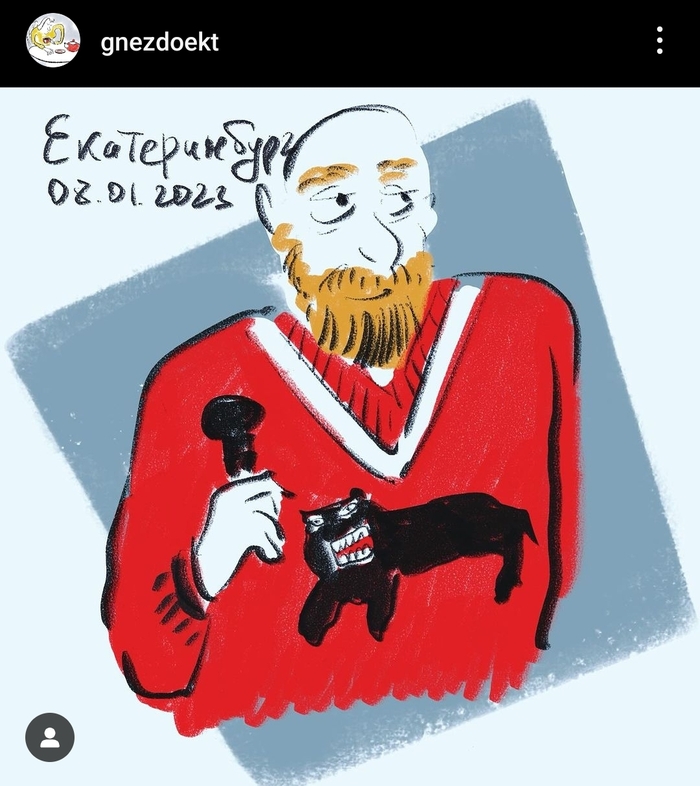Screen dimensions: 700x786
Task: Open the post overflow menu
Action: [x=660, y=41]
